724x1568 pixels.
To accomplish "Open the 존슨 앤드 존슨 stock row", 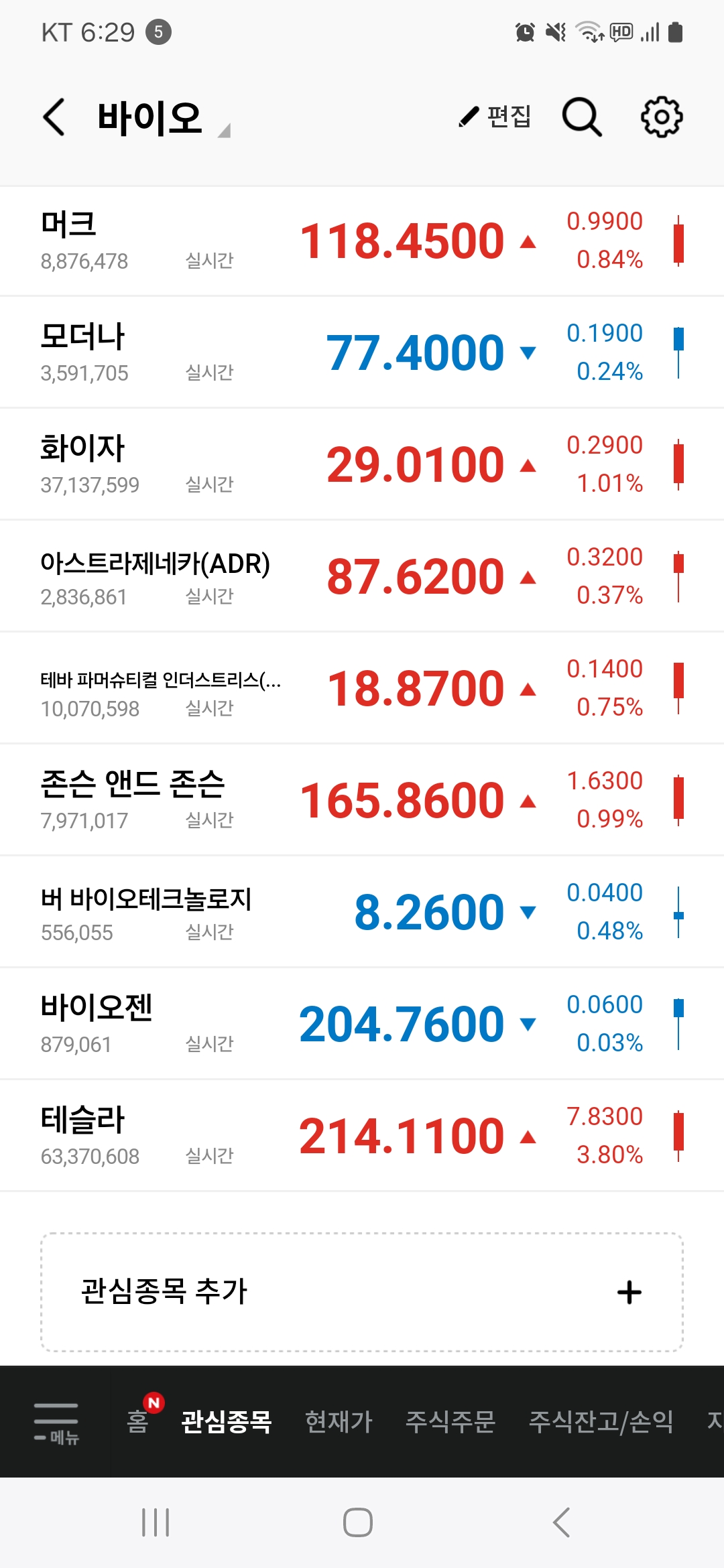I will pos(362,800).
